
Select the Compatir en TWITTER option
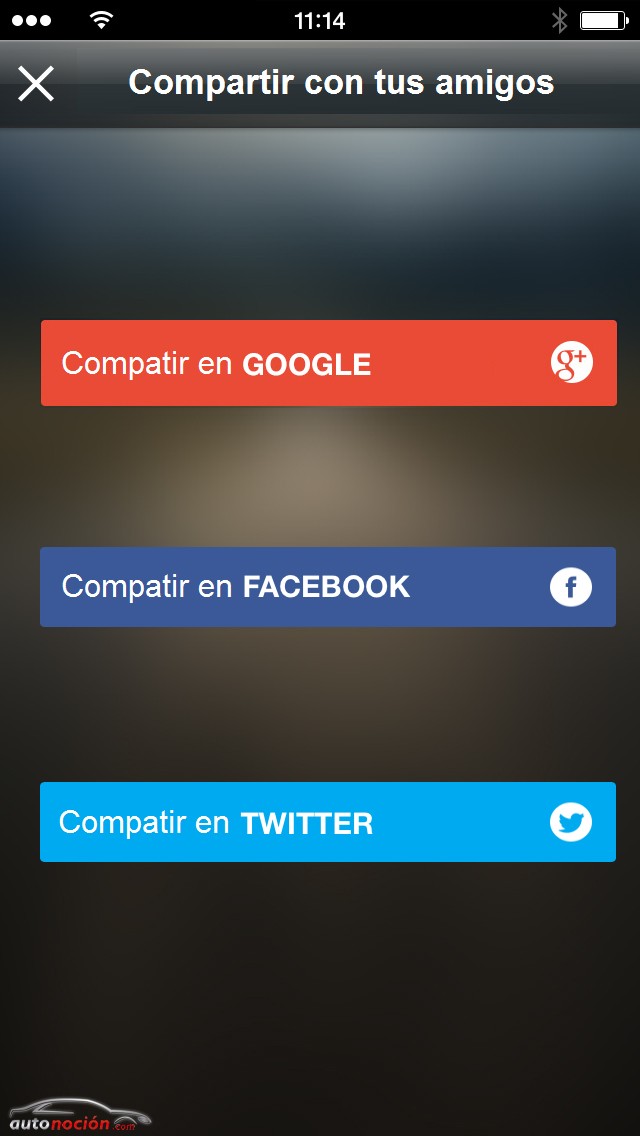coord(328,822)
